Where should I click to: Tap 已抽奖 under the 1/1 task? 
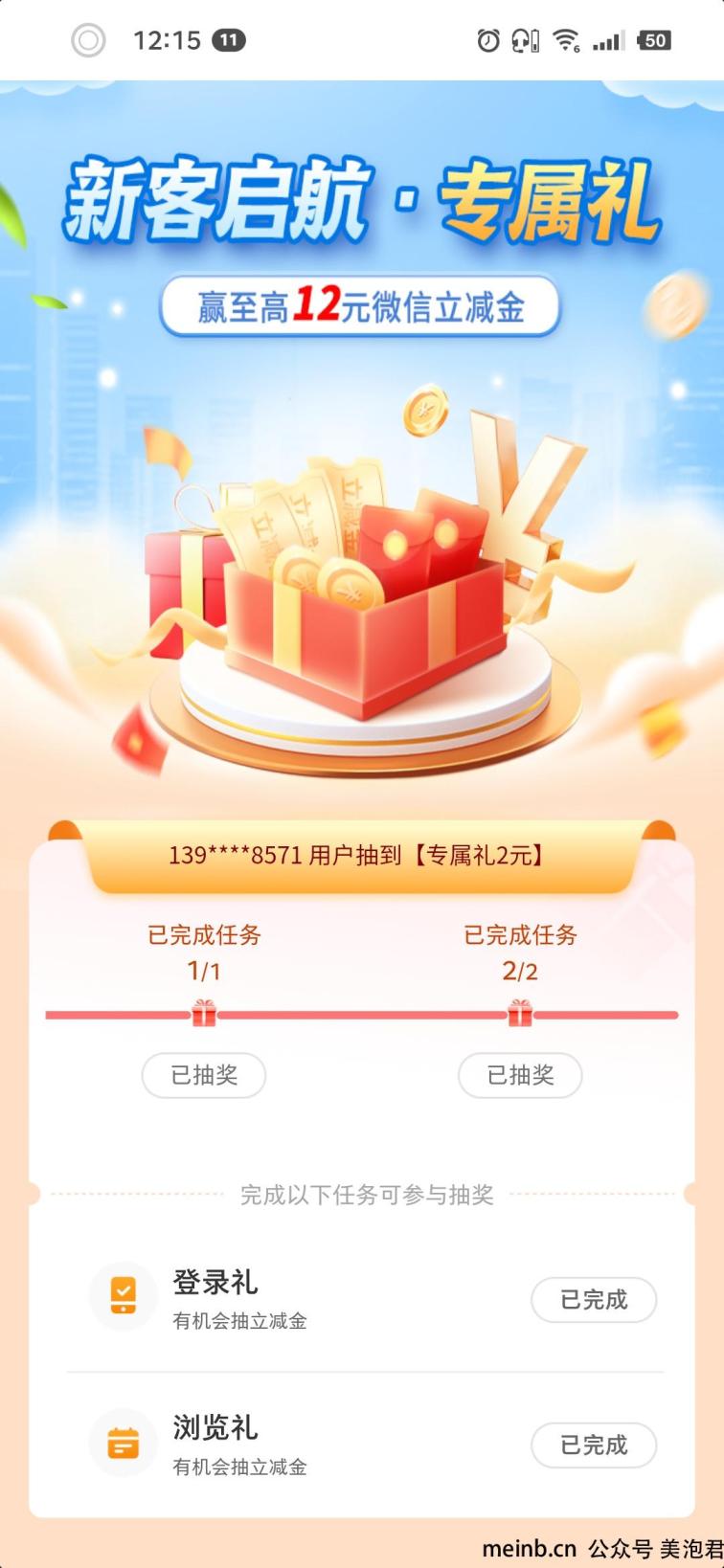coord(204,1075)
